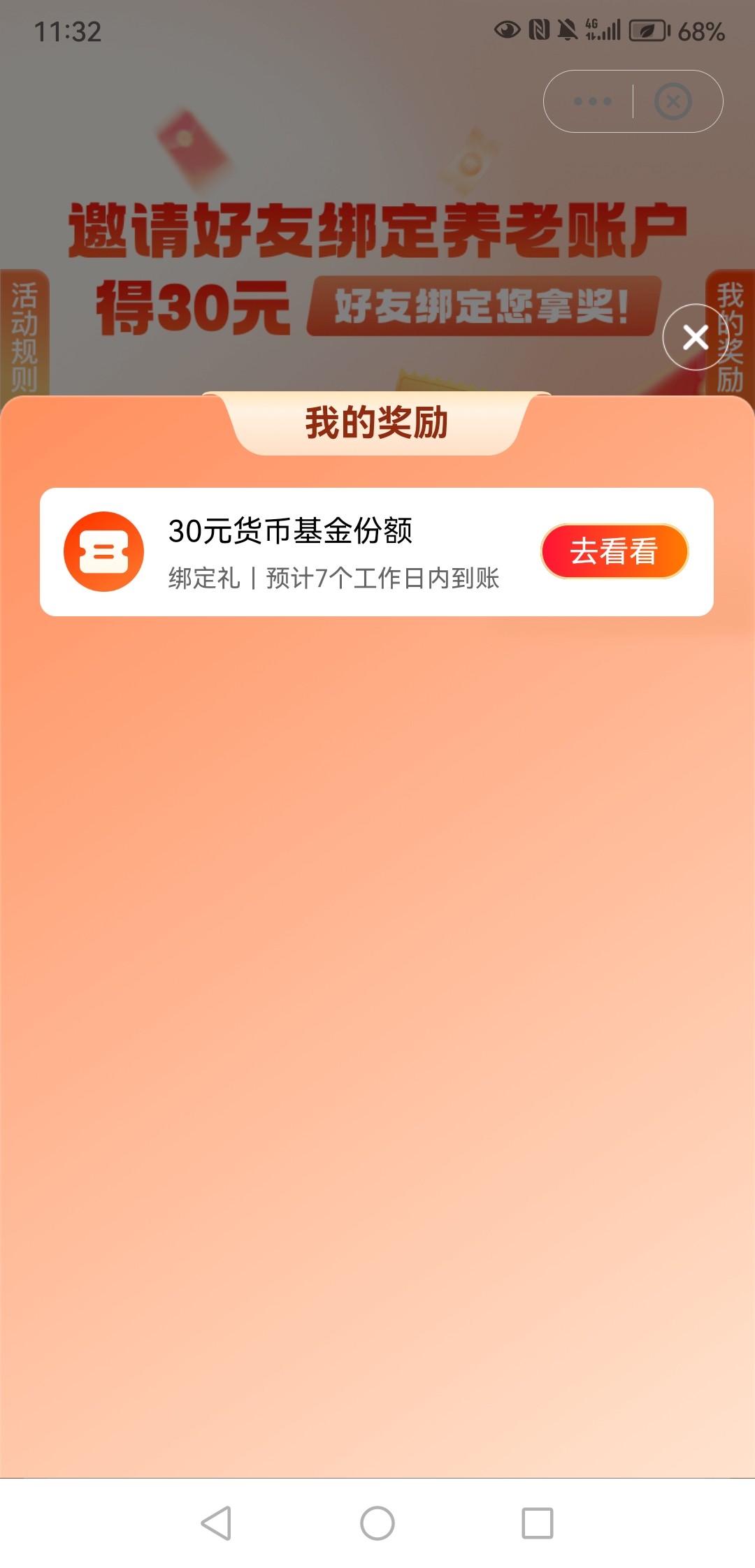Screen dimensions: 755x1568
Task: Close the 我的奖励 popup with X
Action: pos(695,337)
